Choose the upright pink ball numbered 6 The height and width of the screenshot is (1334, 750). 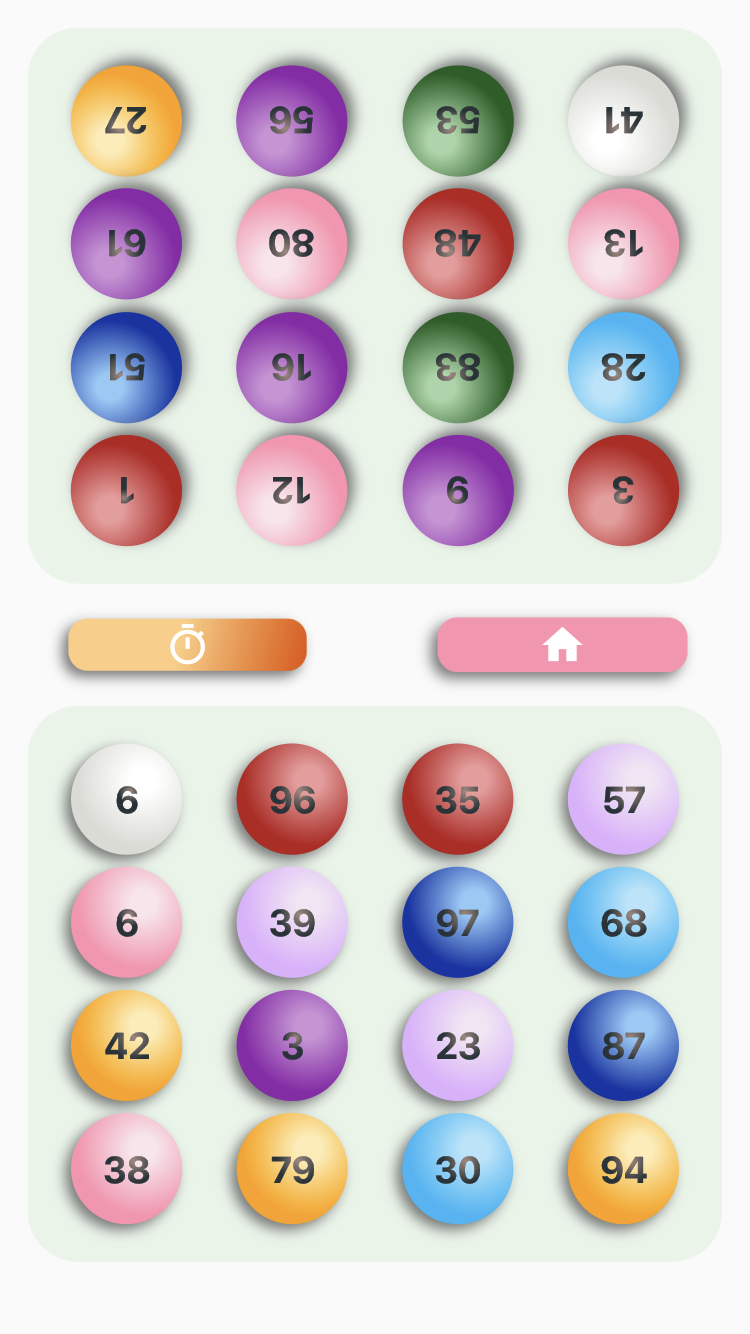pos(126,922)
